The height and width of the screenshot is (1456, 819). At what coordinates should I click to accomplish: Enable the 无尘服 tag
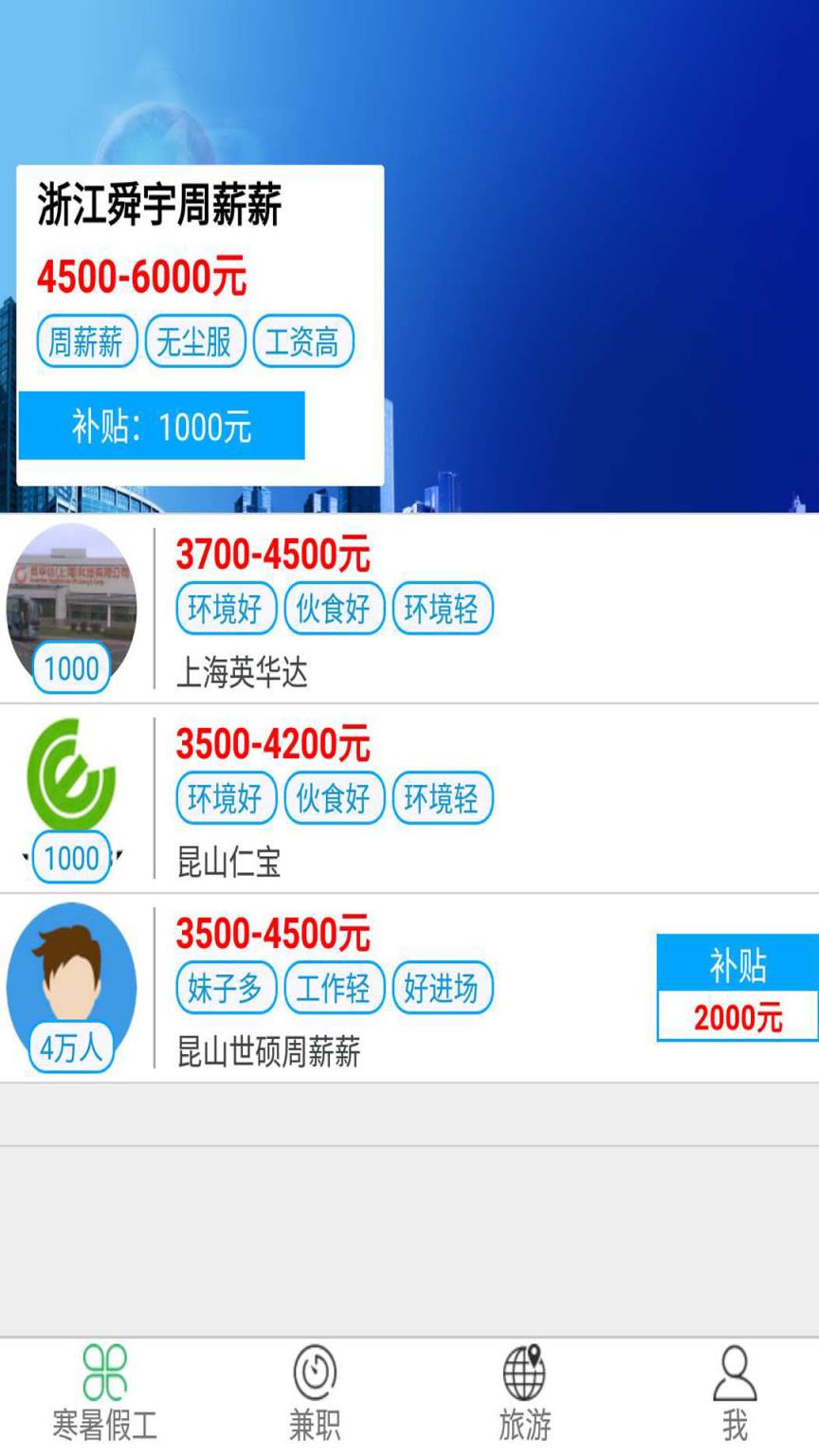coord(194,340)
